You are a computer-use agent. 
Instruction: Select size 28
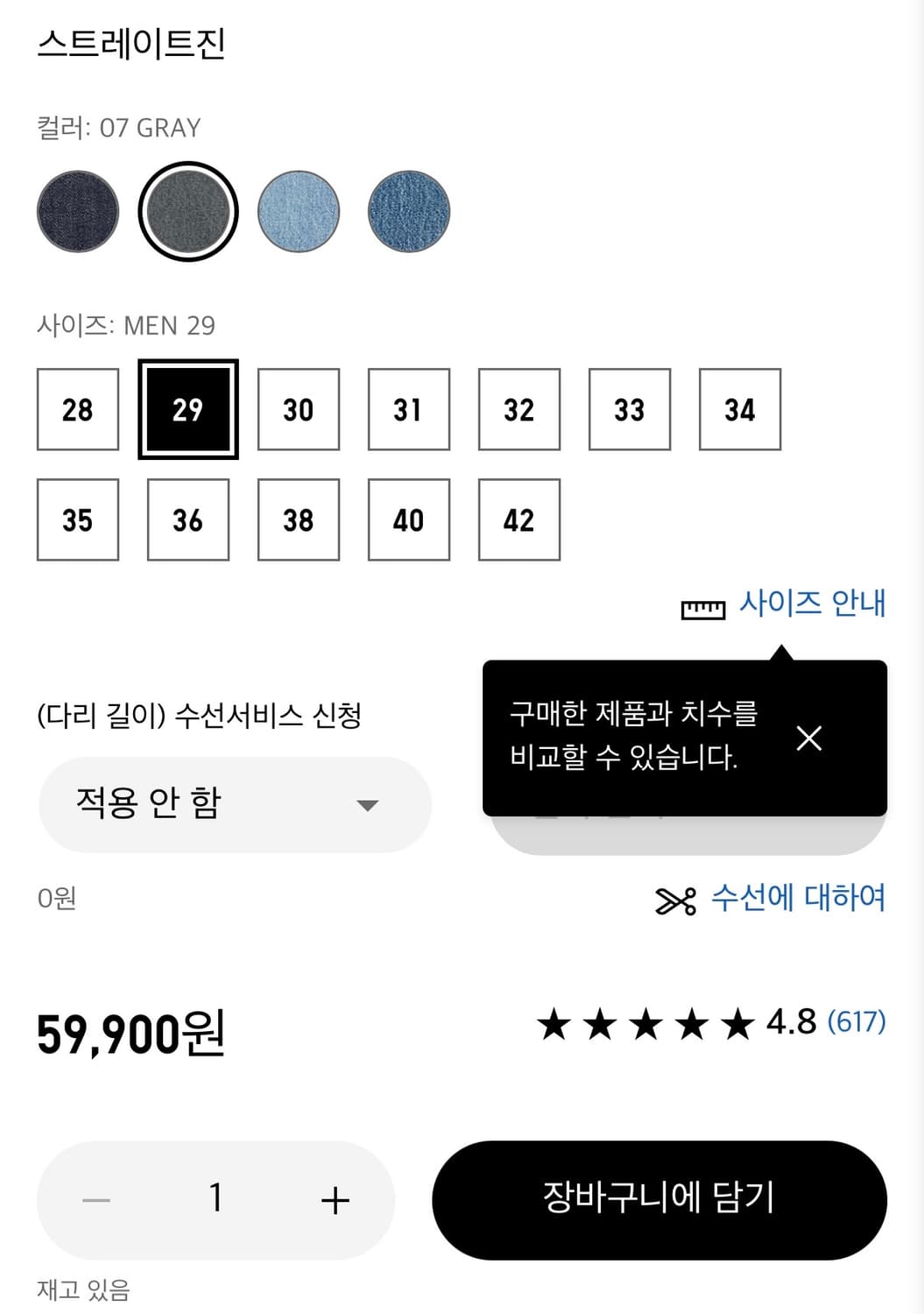coord(77,410)
